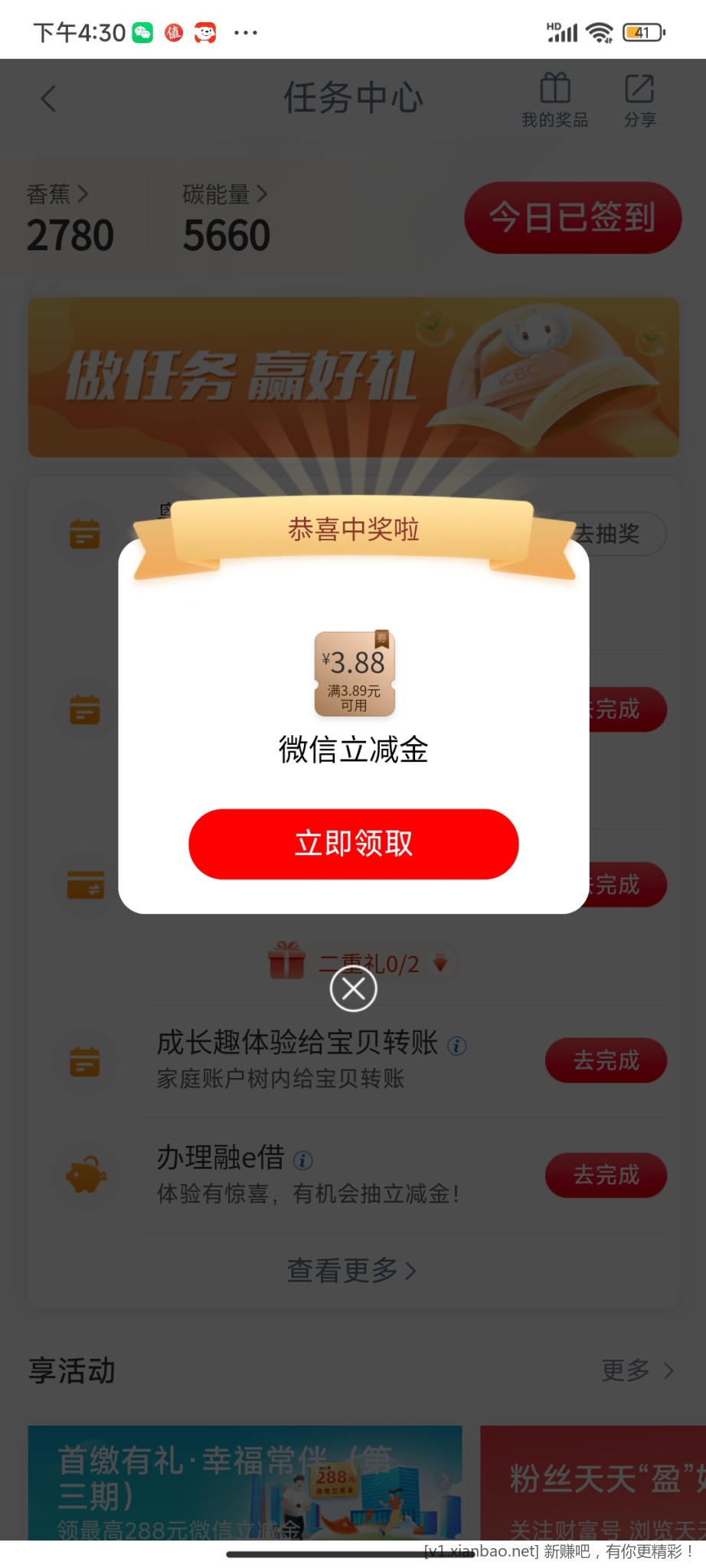Open 更多 in 享活动 section
Screen dimensions: 706x1568
click(x=637, y=1370)
